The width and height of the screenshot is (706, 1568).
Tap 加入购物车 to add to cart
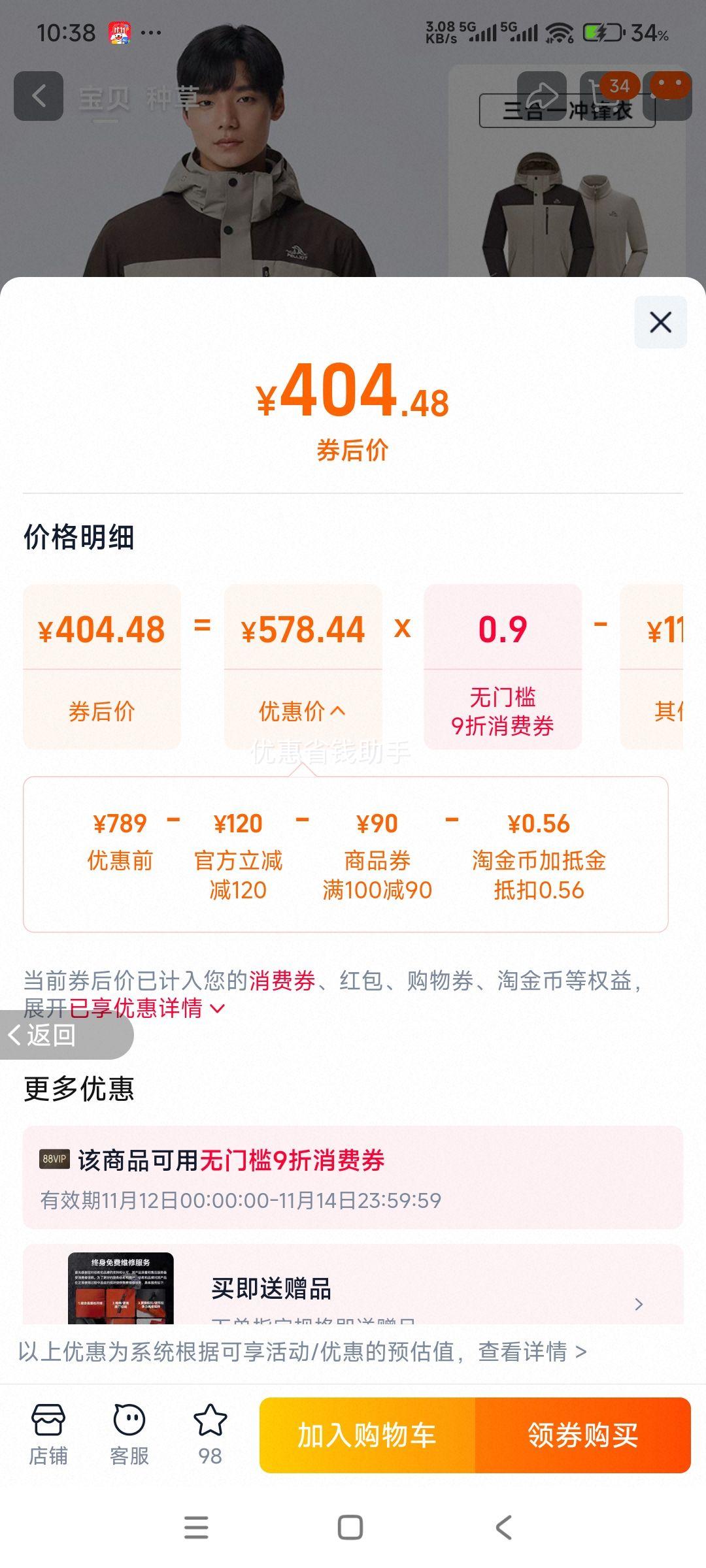tap(369, 1435)
